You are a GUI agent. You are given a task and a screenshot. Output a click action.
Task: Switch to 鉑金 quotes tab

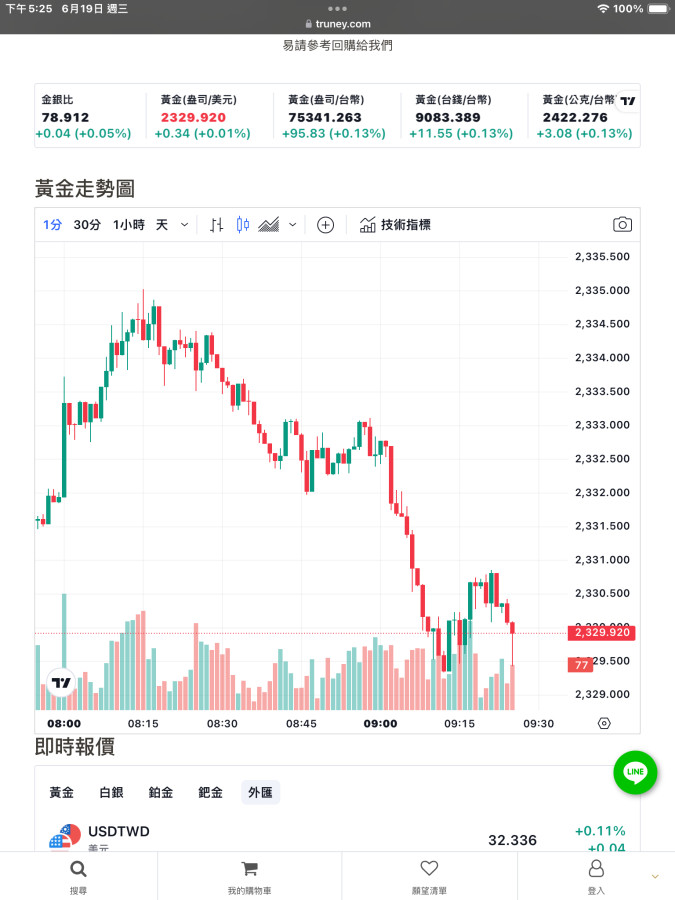[161, 793]
